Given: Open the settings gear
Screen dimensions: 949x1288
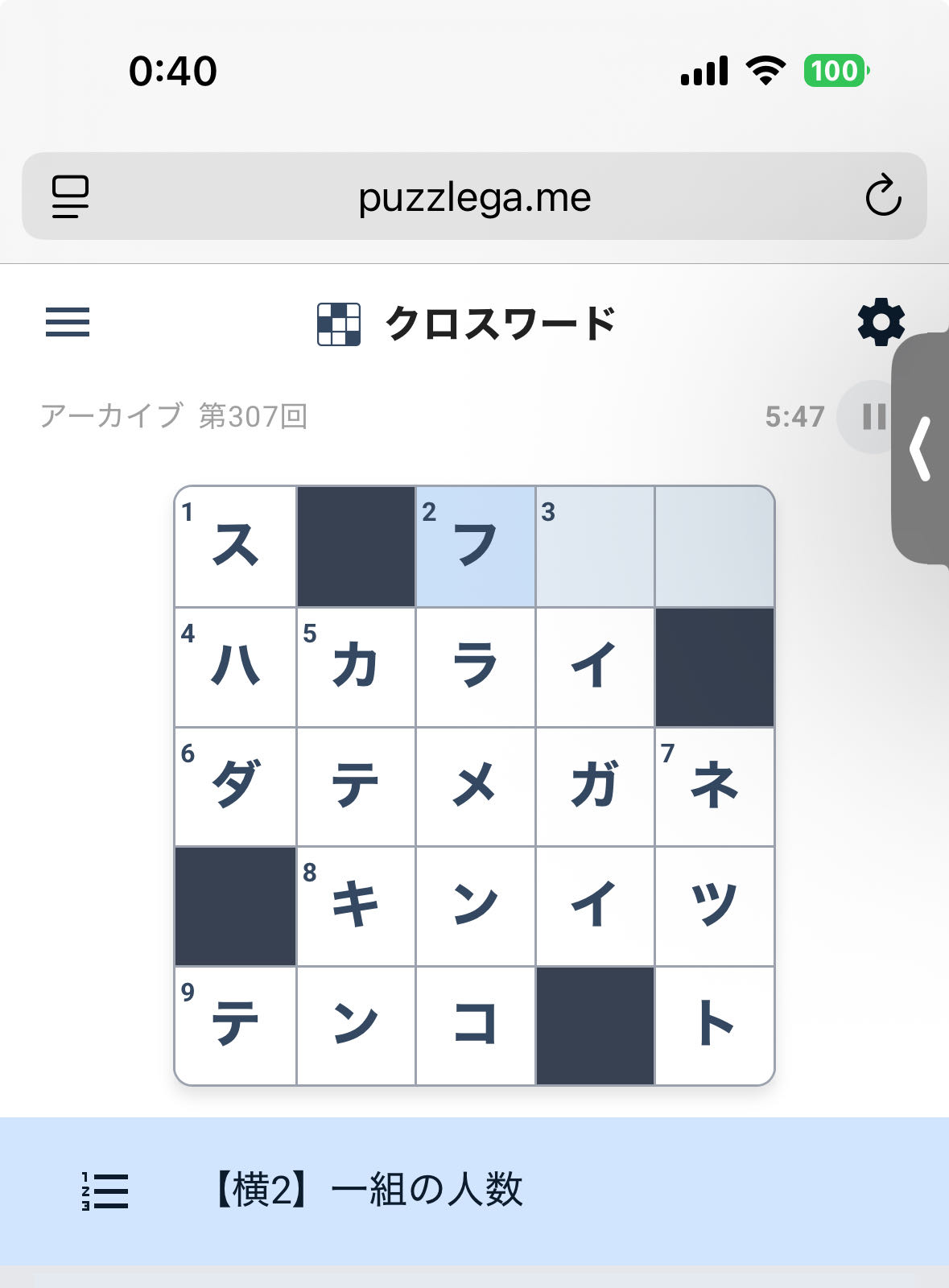Looking at the screenshot, I should pyautogui.click(x=881, y=323).
